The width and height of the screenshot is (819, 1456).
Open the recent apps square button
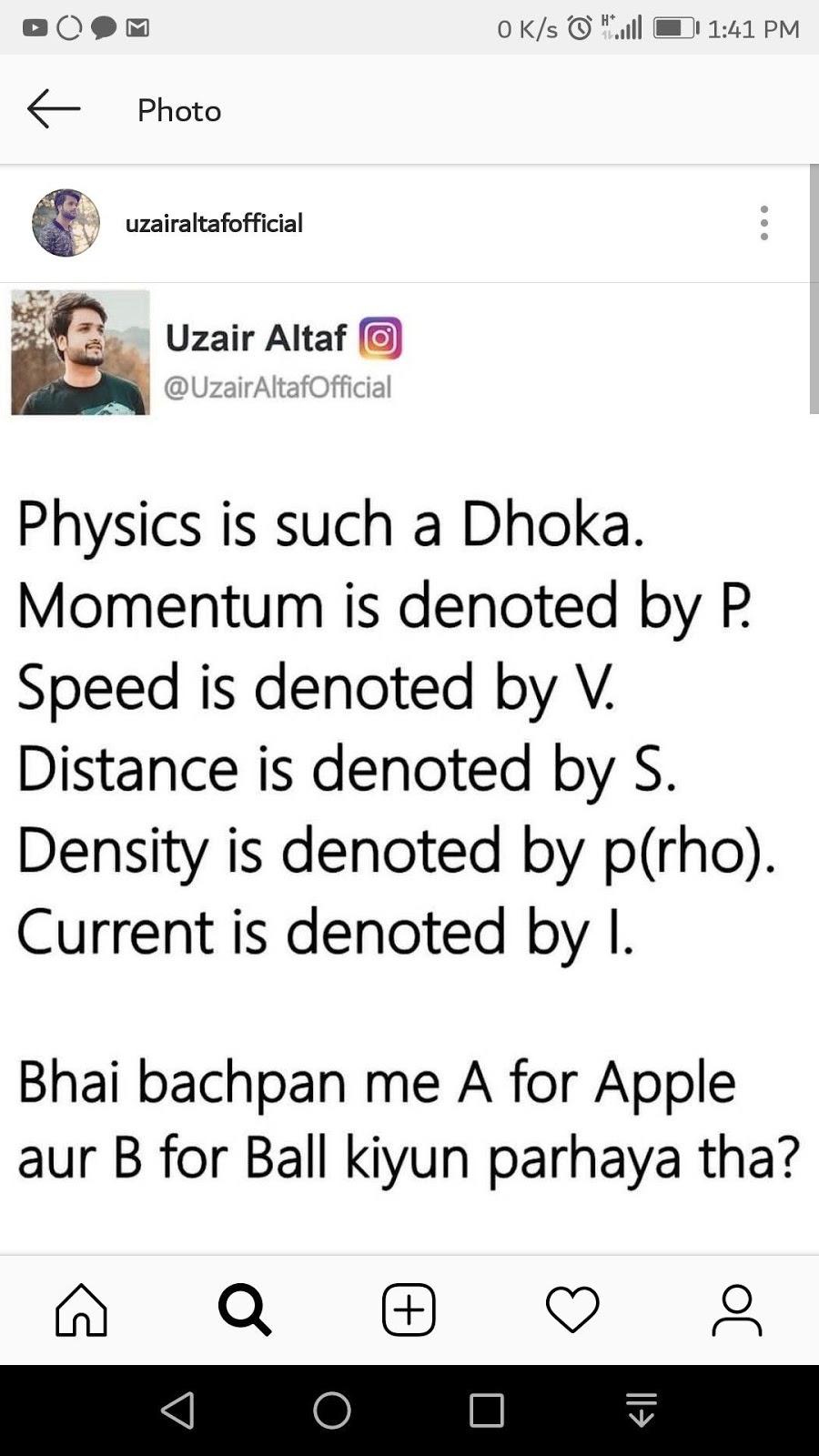point(485,1411)
